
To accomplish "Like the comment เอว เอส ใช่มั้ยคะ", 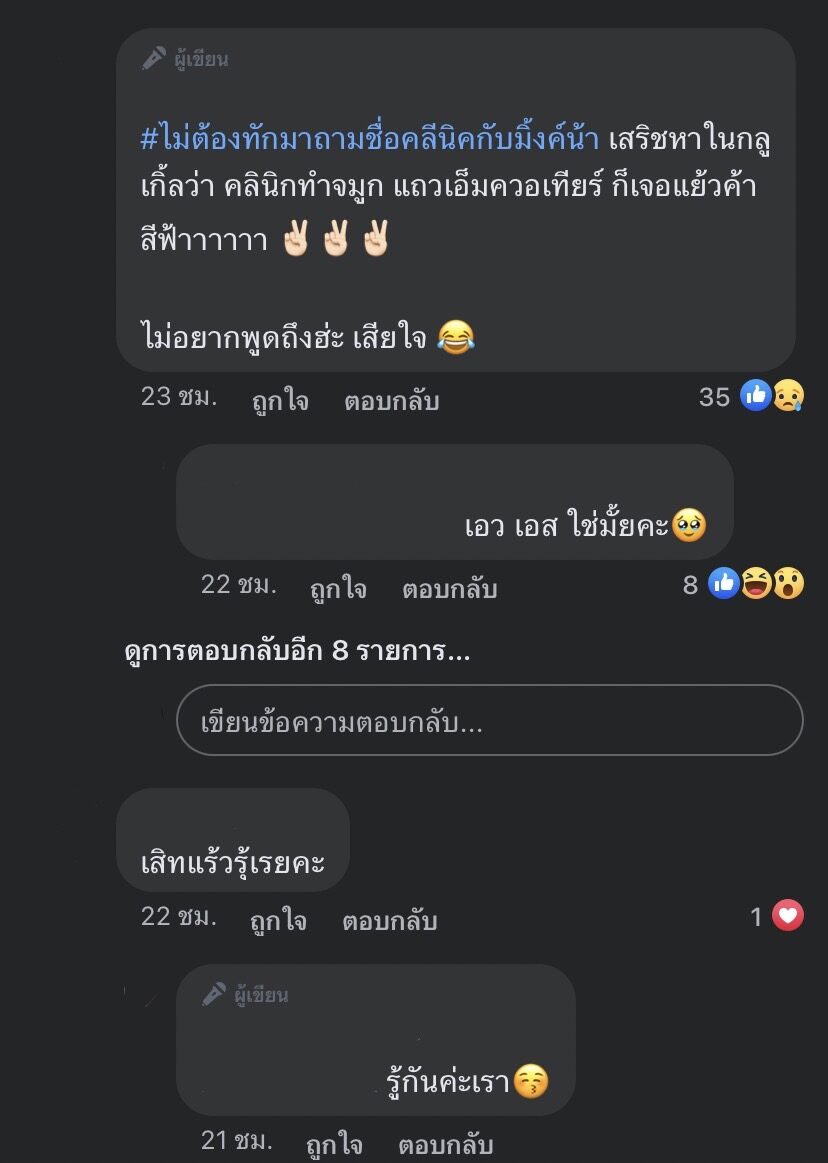I will tap(338, 589).
